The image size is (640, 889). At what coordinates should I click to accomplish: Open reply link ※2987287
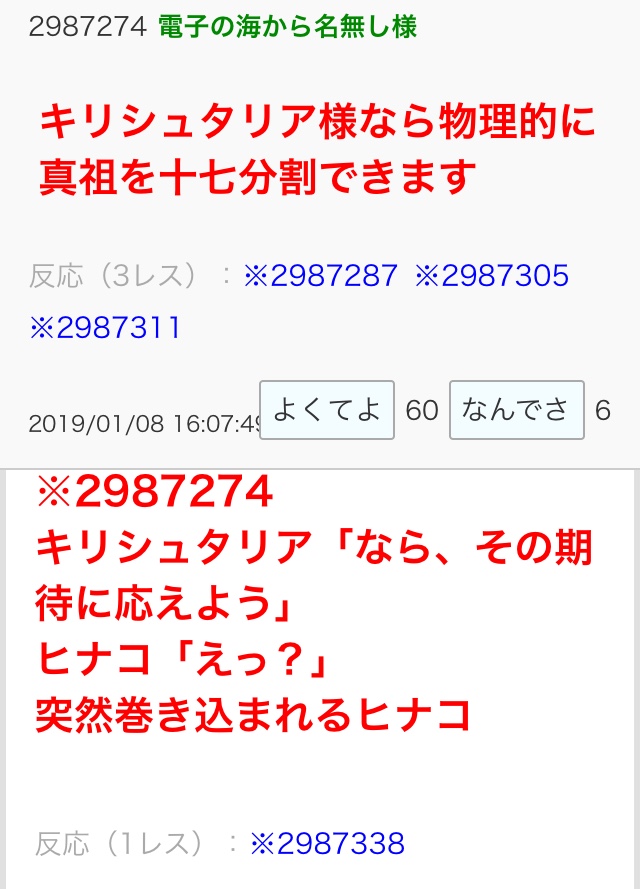pos(320,276)
